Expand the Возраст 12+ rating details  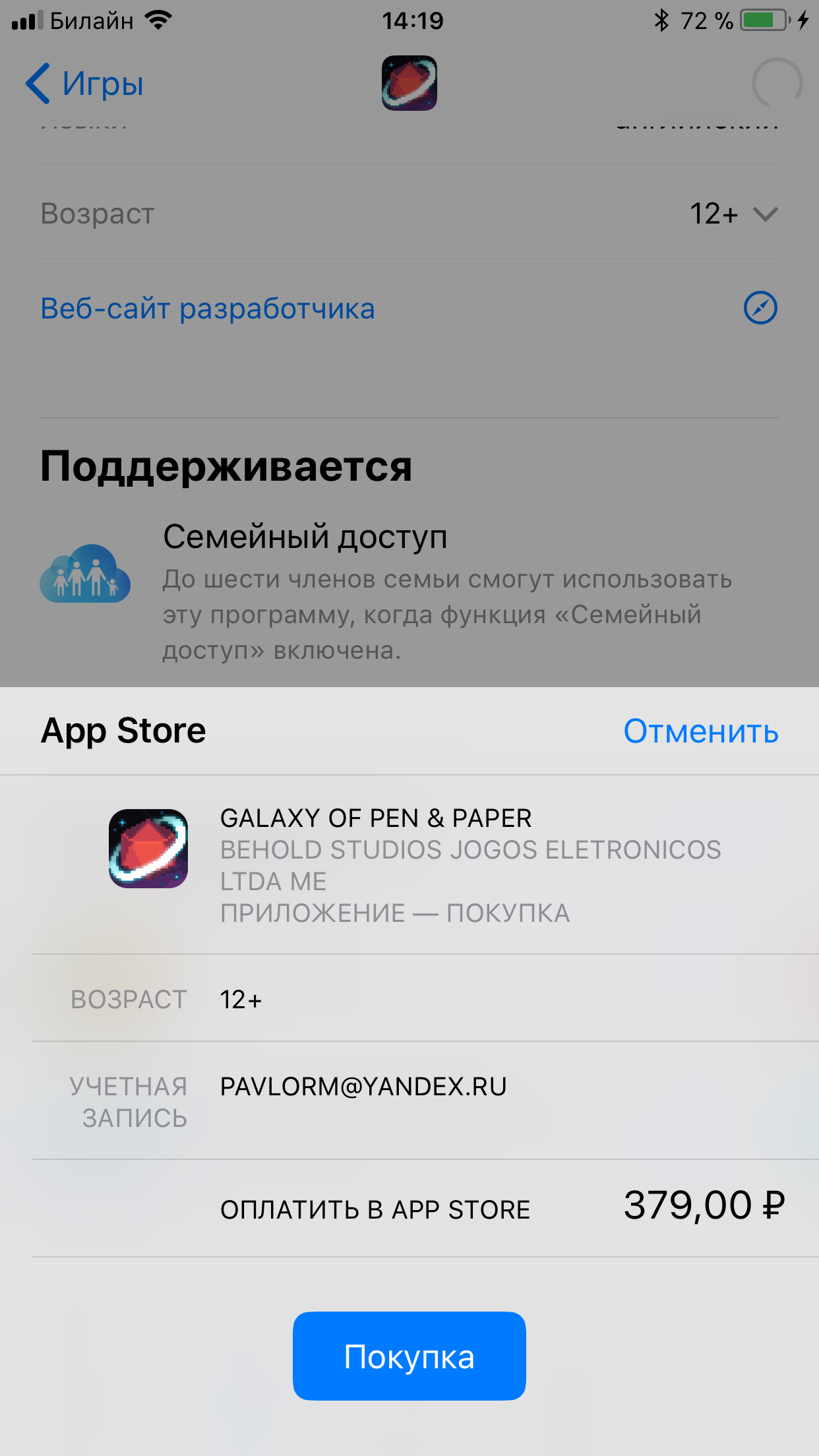click(x=765, y=214)
